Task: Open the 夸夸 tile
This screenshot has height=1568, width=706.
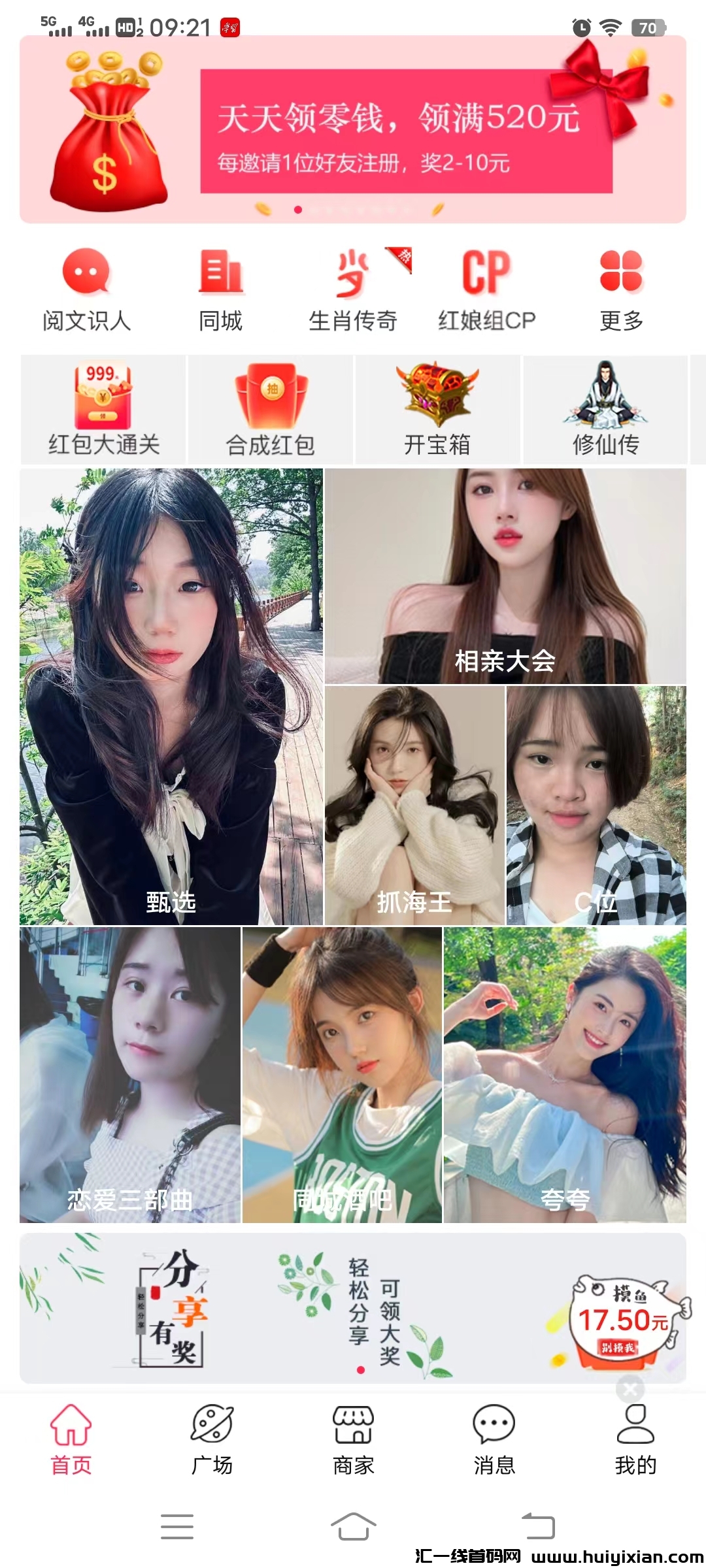Action: point(565,1075)
